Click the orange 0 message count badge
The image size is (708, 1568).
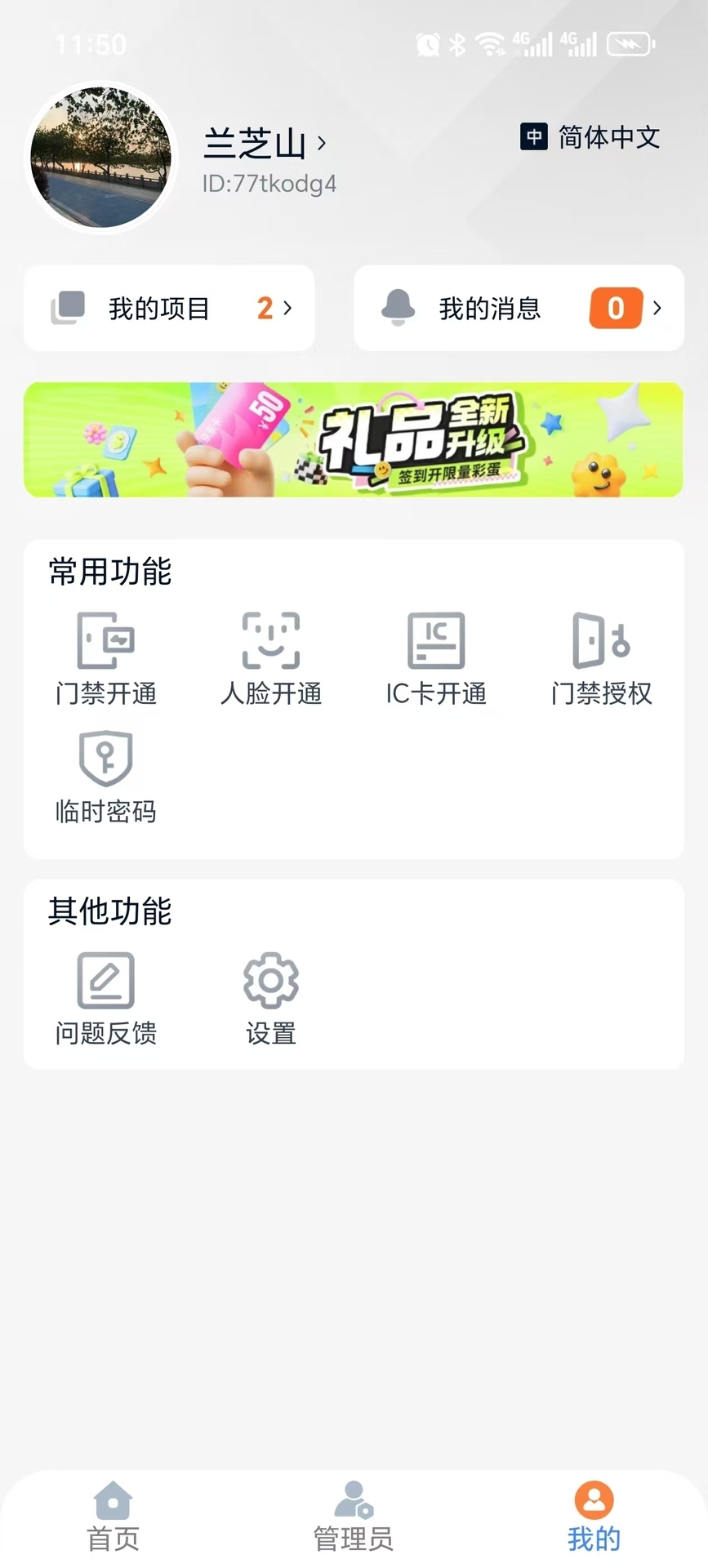click(x=615, y=308)
